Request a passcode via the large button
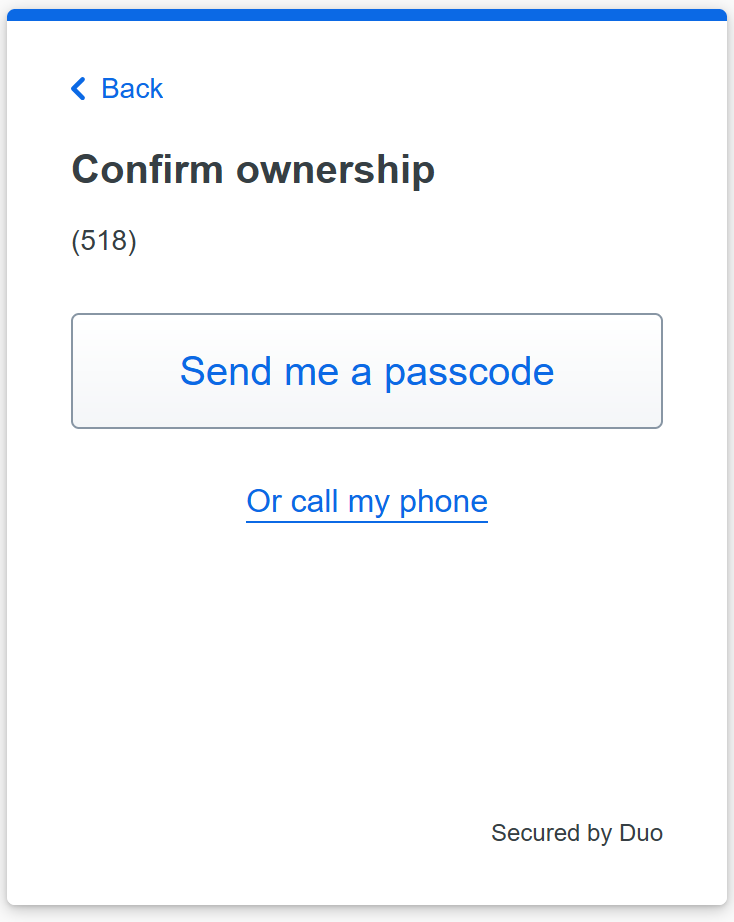This screenshot has width=734, height=922. [367, 371]
